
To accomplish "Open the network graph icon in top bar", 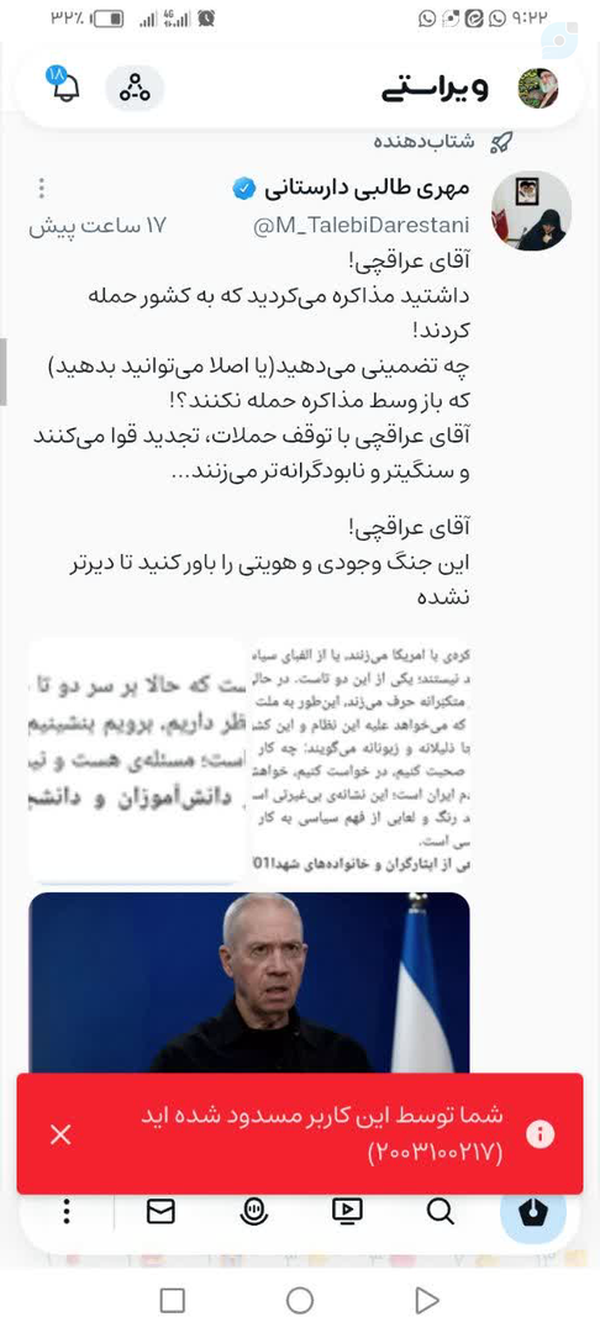I will (x=134, y=88).
